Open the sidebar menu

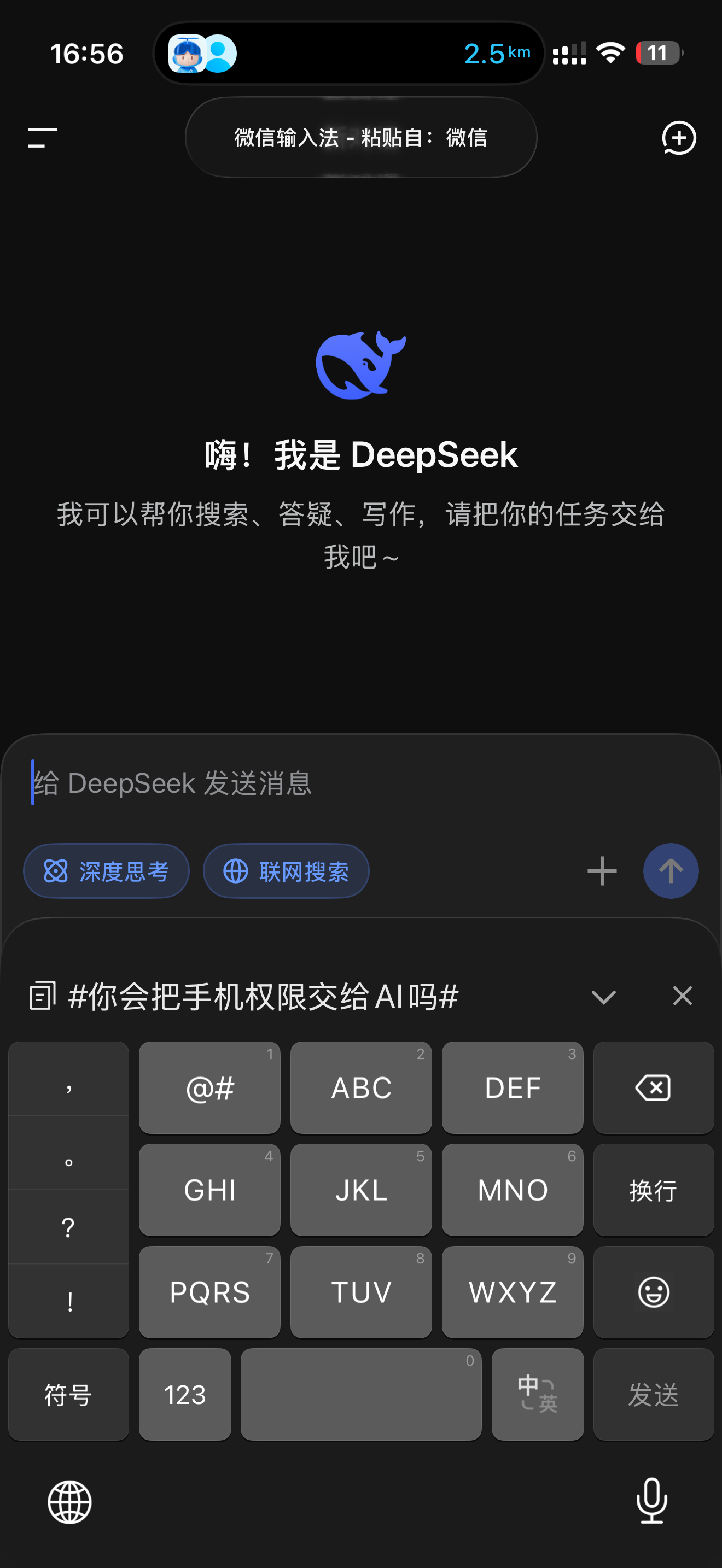tap(41, 138)
